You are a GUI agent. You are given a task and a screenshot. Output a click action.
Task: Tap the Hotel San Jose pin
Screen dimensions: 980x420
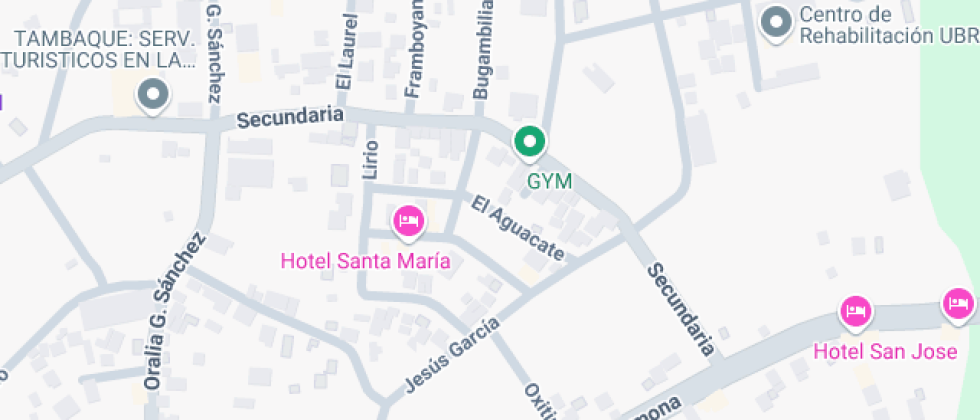pyautogui.click(x=854, y=311)
